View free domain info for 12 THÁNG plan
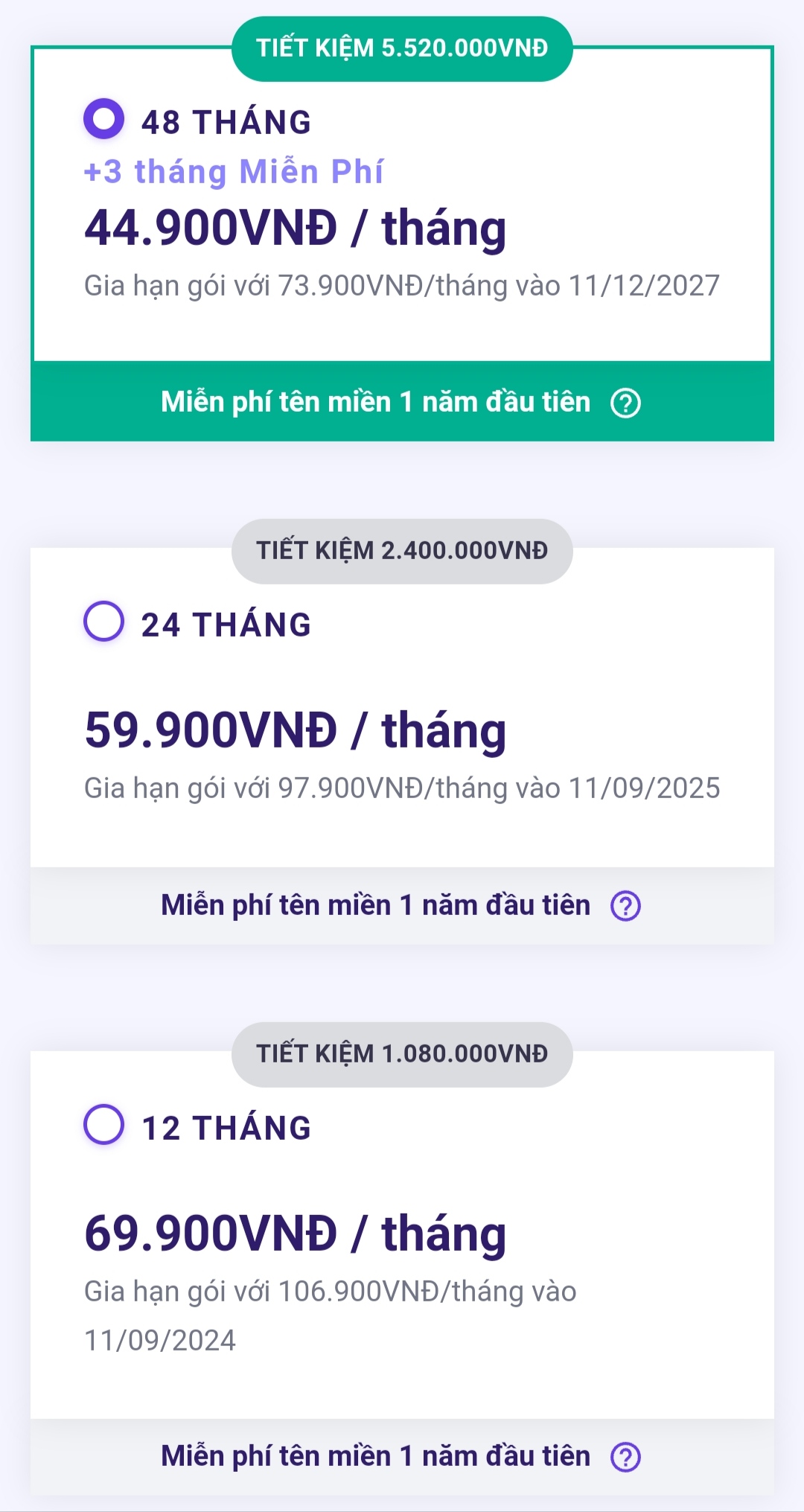The height and width of the screenshot is (1512, 804). click(x=625, y=1457)
